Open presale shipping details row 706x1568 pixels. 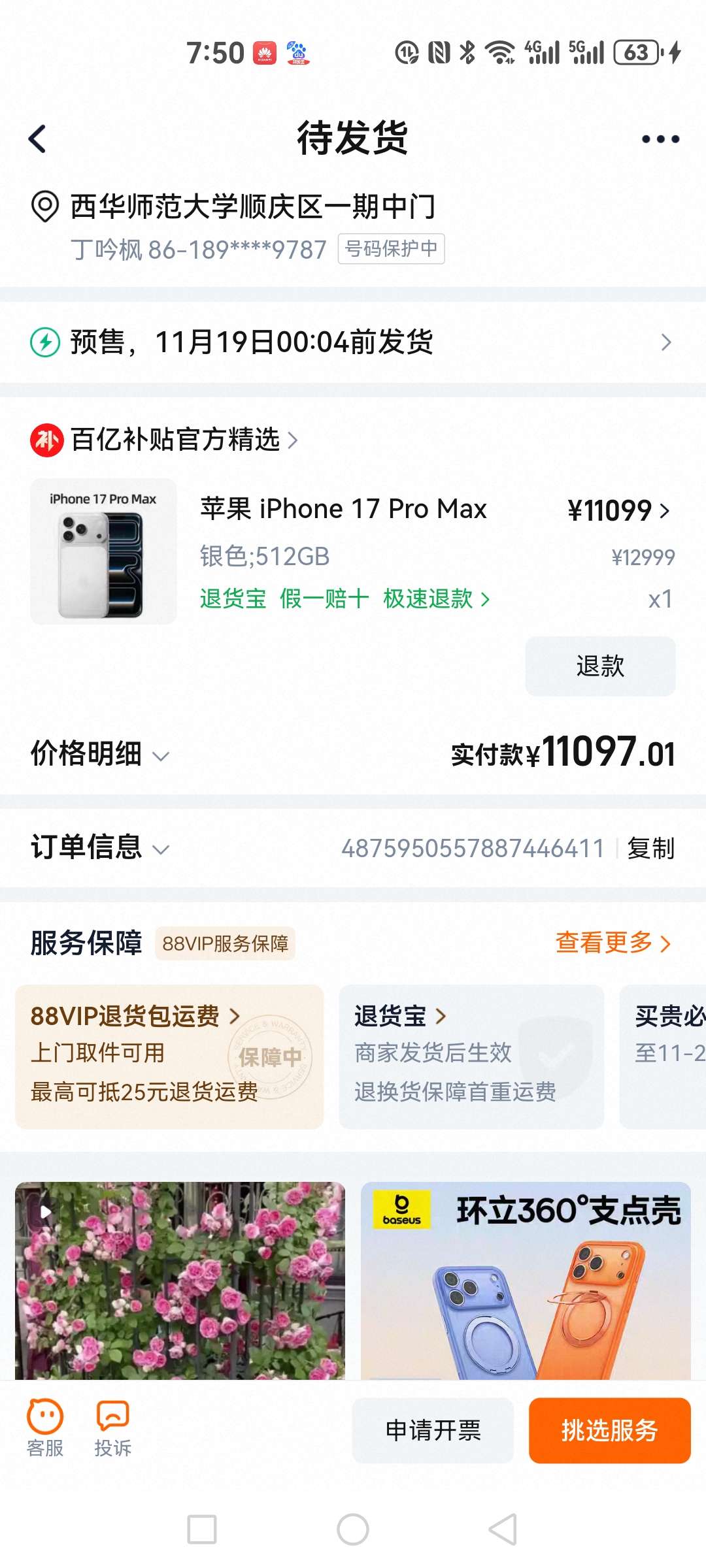353,342
